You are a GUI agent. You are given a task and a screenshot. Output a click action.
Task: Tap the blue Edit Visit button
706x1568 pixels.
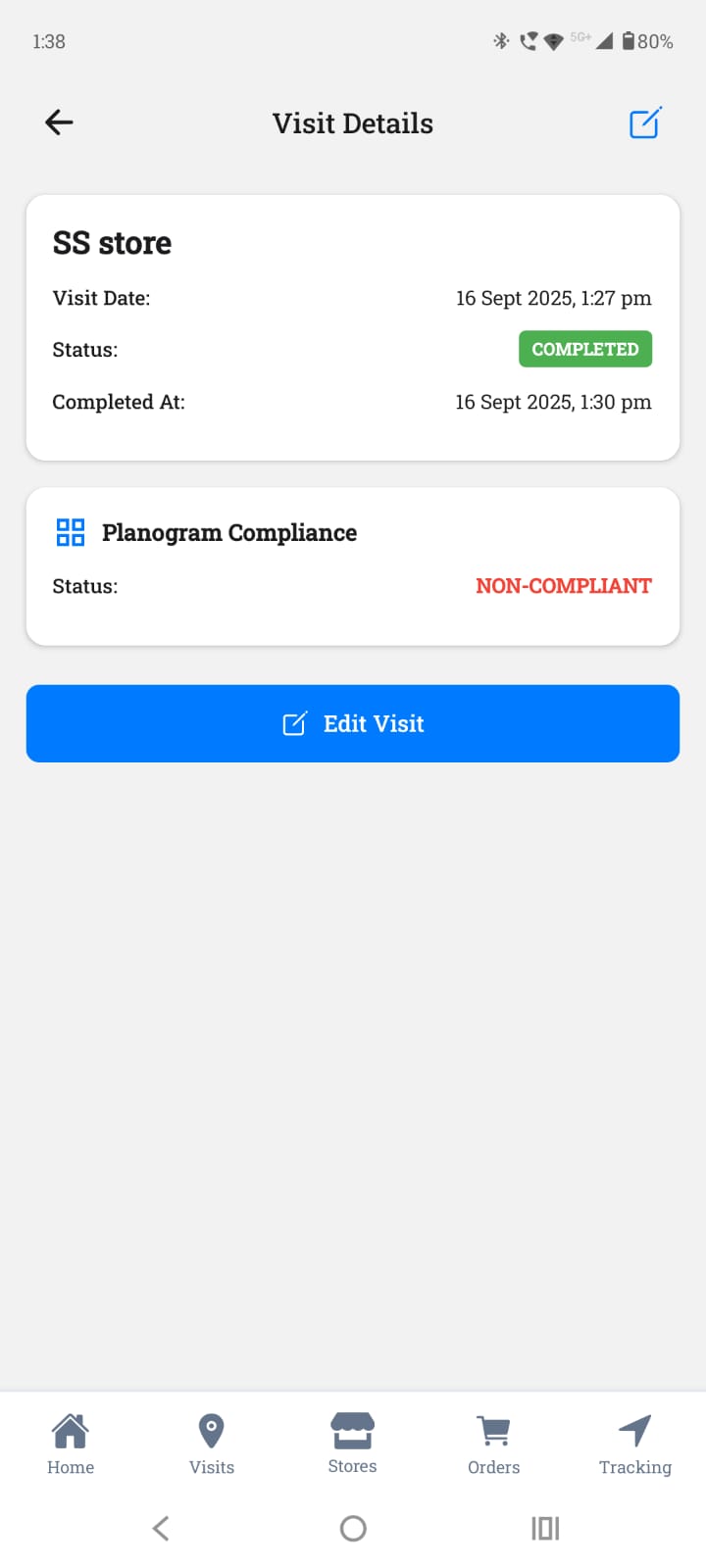click(x=353, y=723)
